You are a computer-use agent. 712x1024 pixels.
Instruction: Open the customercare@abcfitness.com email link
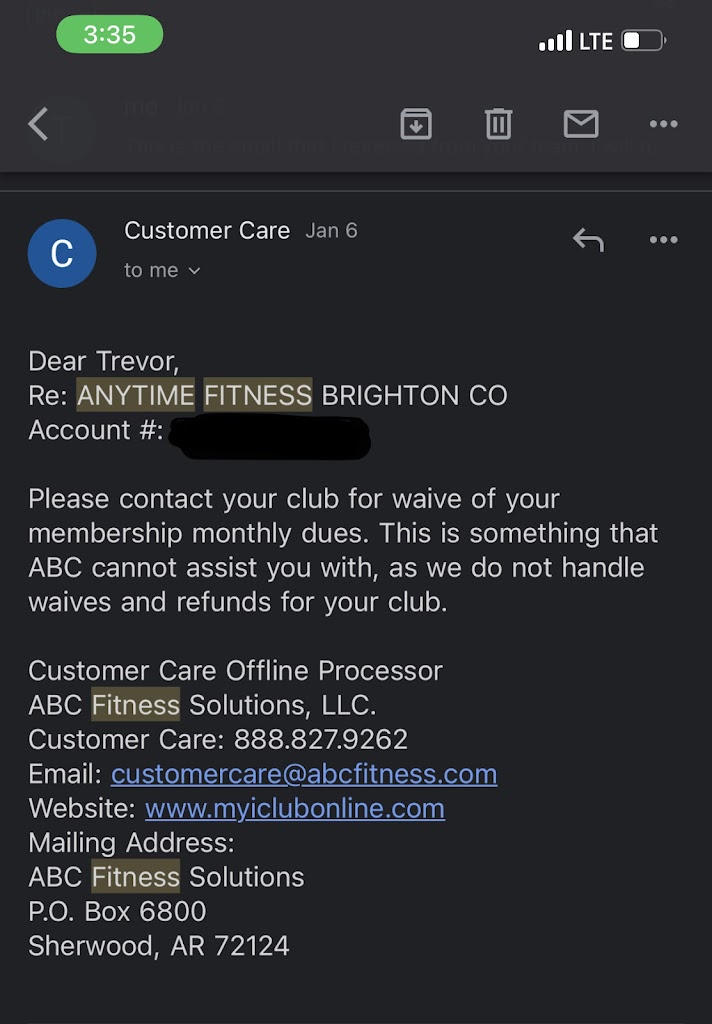pyautogui.click(x=303, y=774)
